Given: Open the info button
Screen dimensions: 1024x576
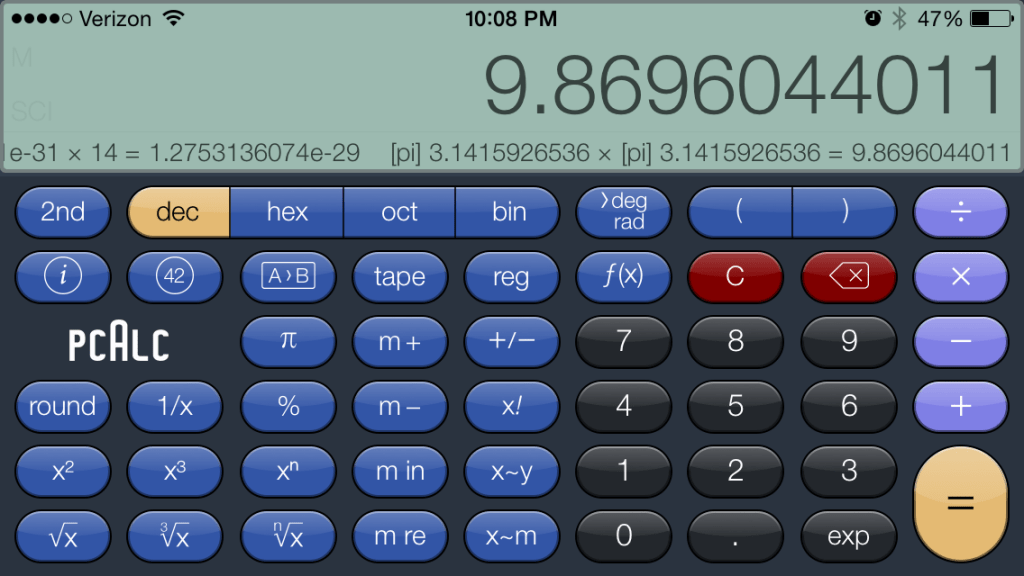Looking at the screenshot, I should pyautogui.click(x=62, y=276).
